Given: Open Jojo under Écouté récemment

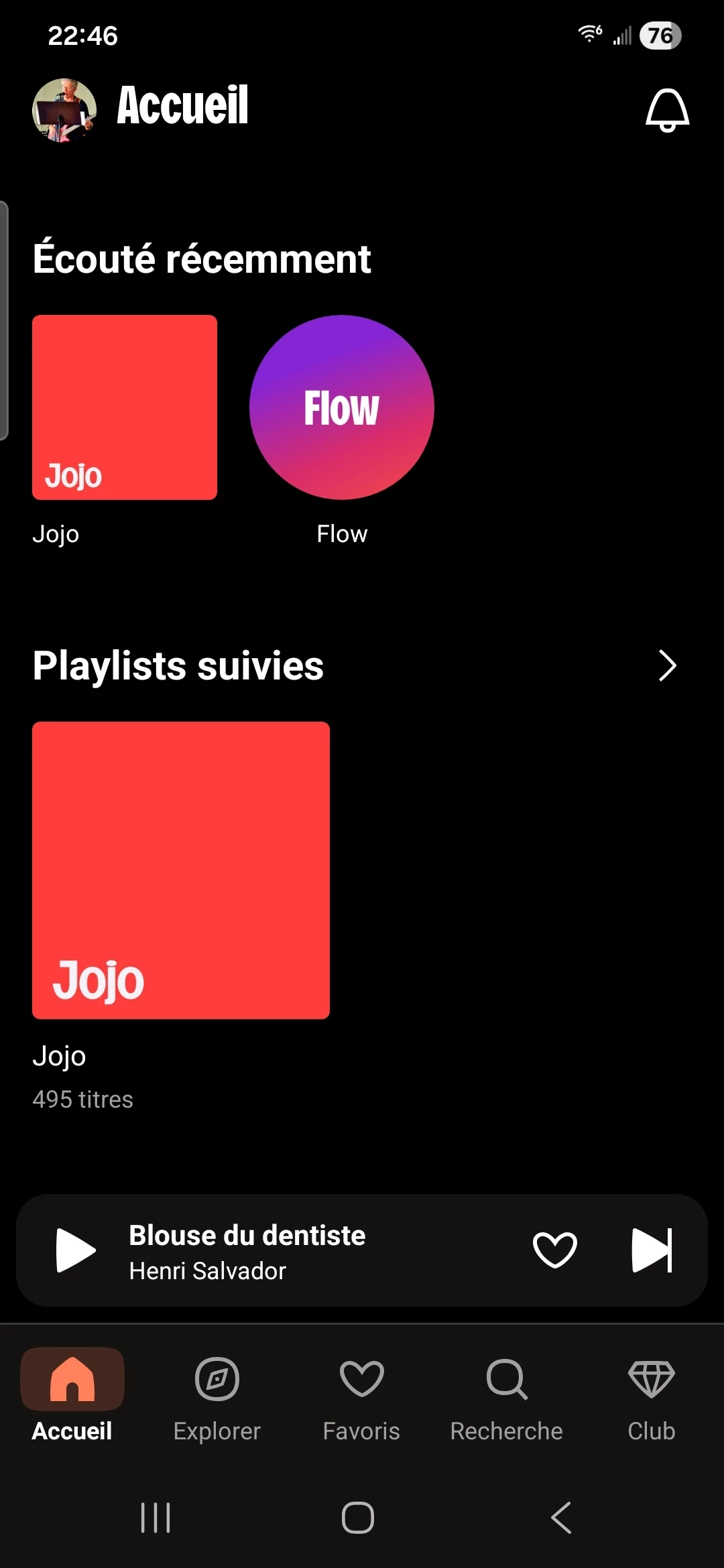Looking at the screenshot, I should click(x=125, y=407).
